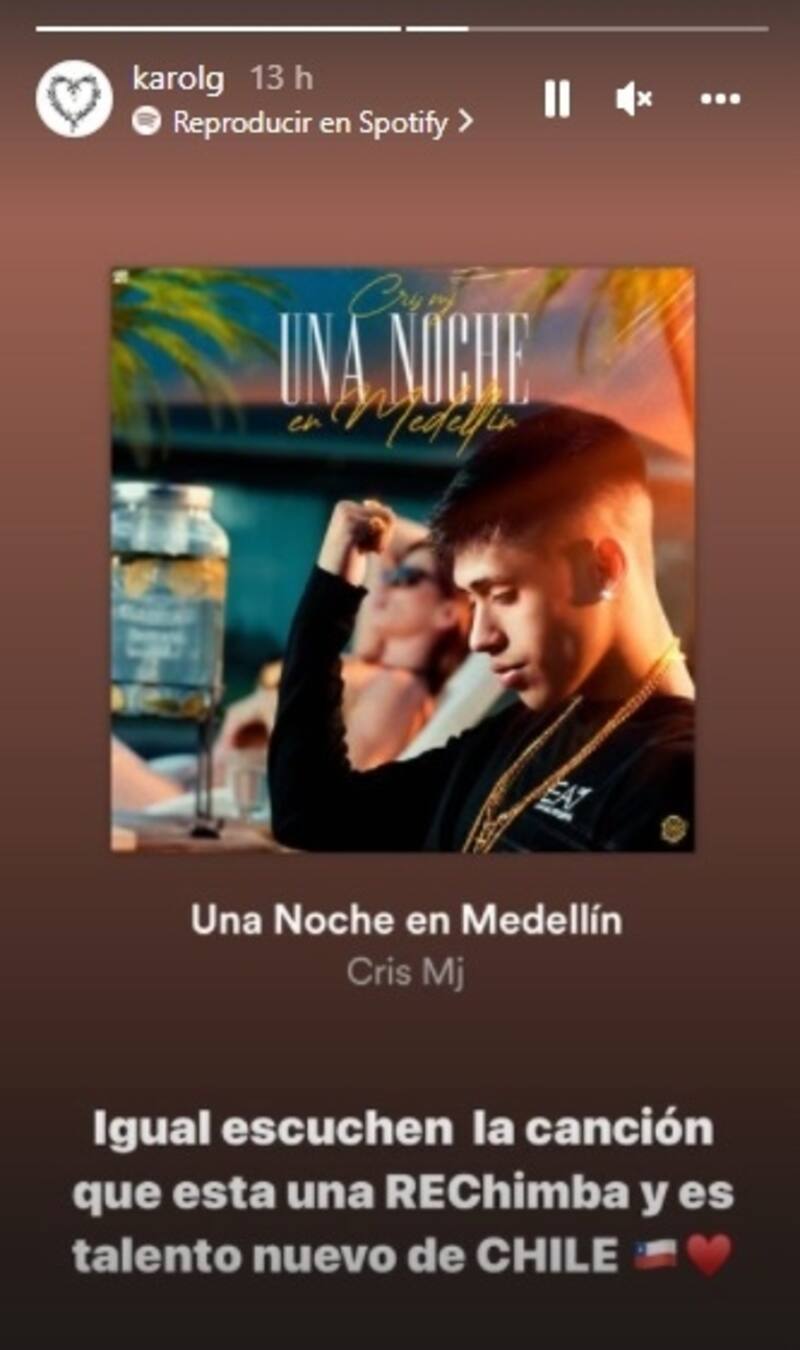Pause the karolg story
This screenshot has width=800, height=1350.
(557, 99)
